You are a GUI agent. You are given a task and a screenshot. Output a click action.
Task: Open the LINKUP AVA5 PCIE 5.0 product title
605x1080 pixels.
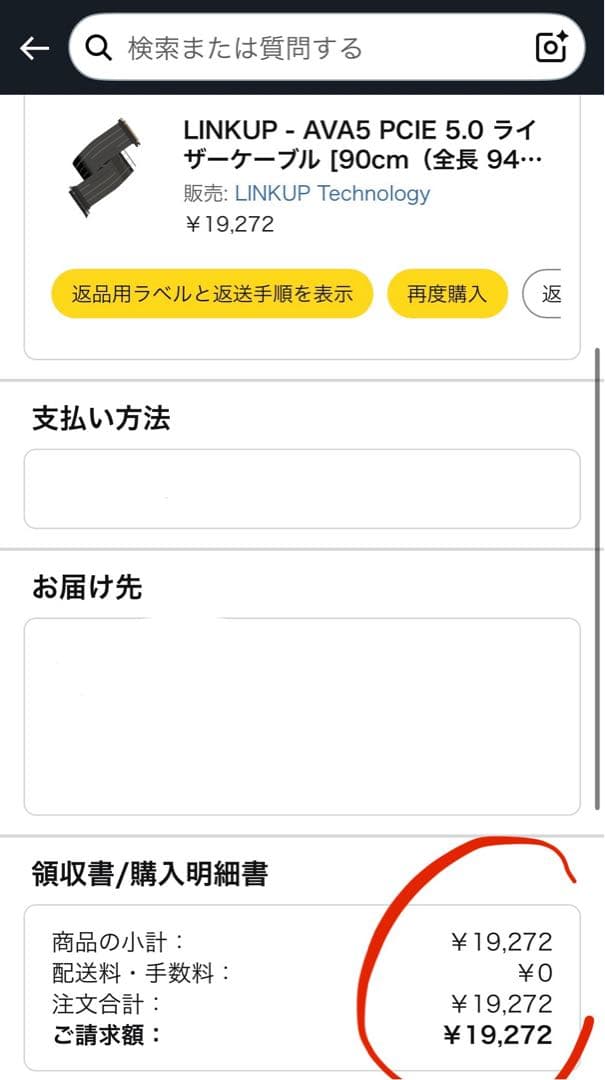[362, 144]
